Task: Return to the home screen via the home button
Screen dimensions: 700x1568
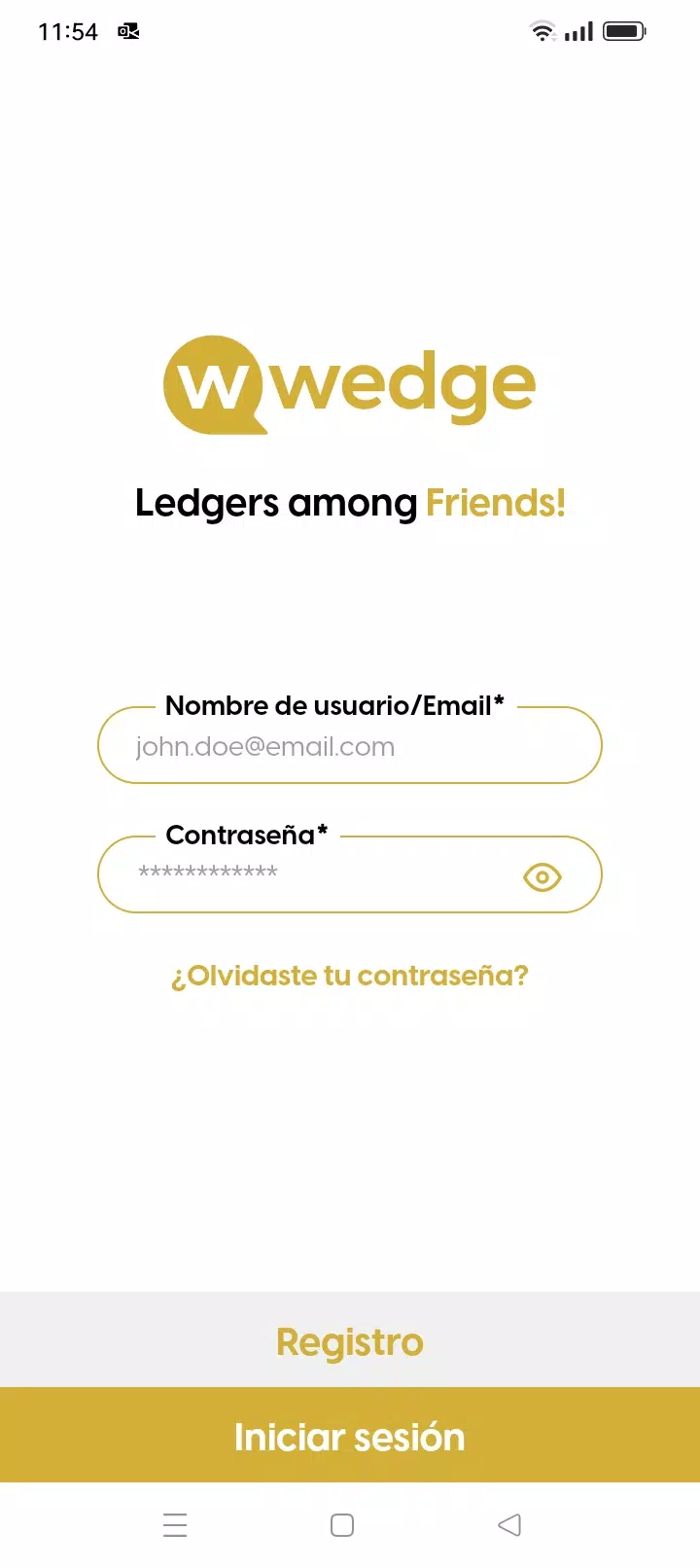Action: coord(341,1524)
